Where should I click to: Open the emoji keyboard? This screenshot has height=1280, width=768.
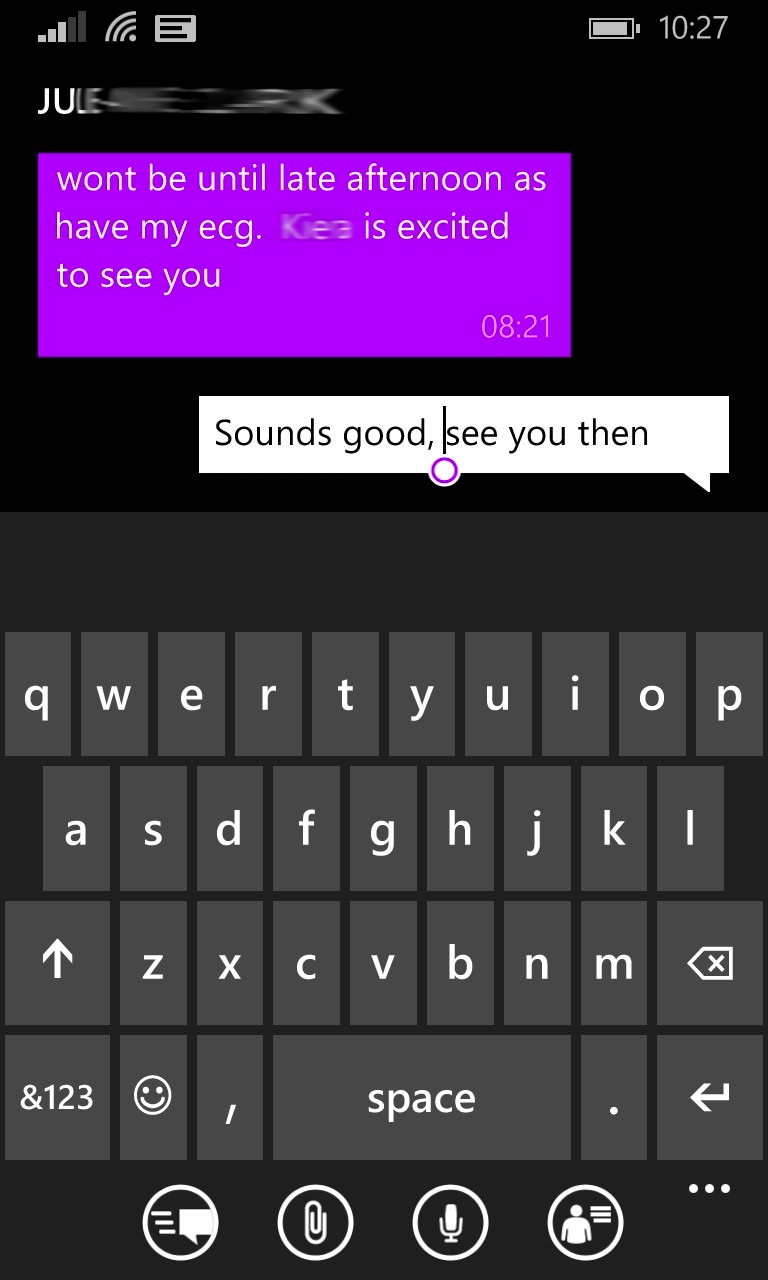click(153, 1097)
